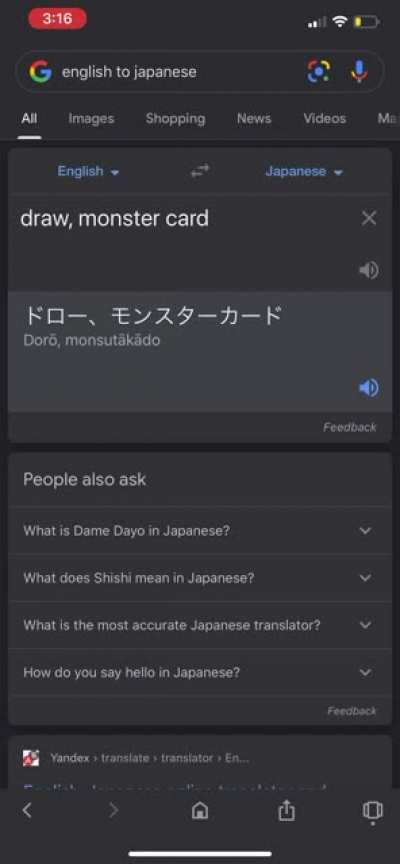Expand 'What does Shishi mean in Japanese?'
Image resolution: width=400 pixels, height=864 pixels.
[200, 578]
